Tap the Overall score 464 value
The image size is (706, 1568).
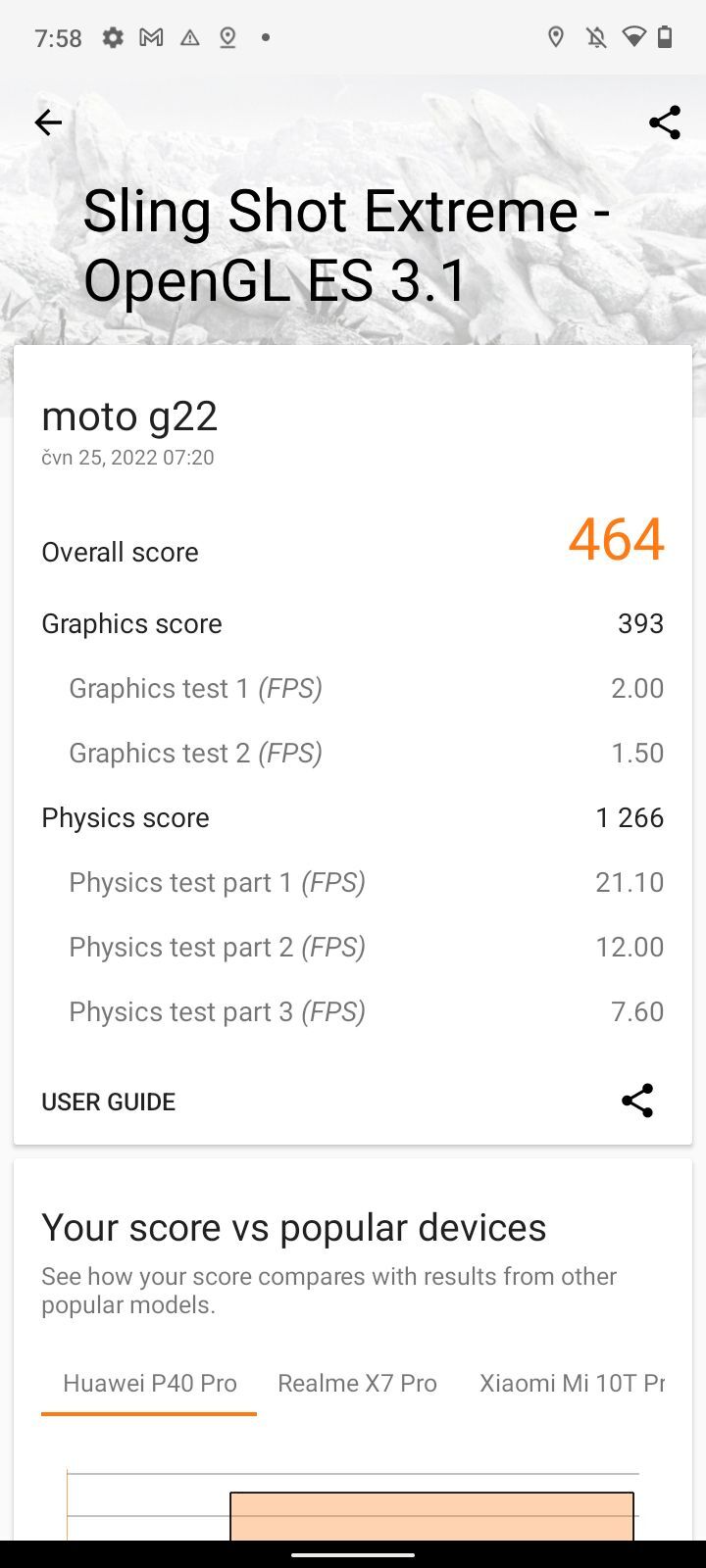(616, 539)
